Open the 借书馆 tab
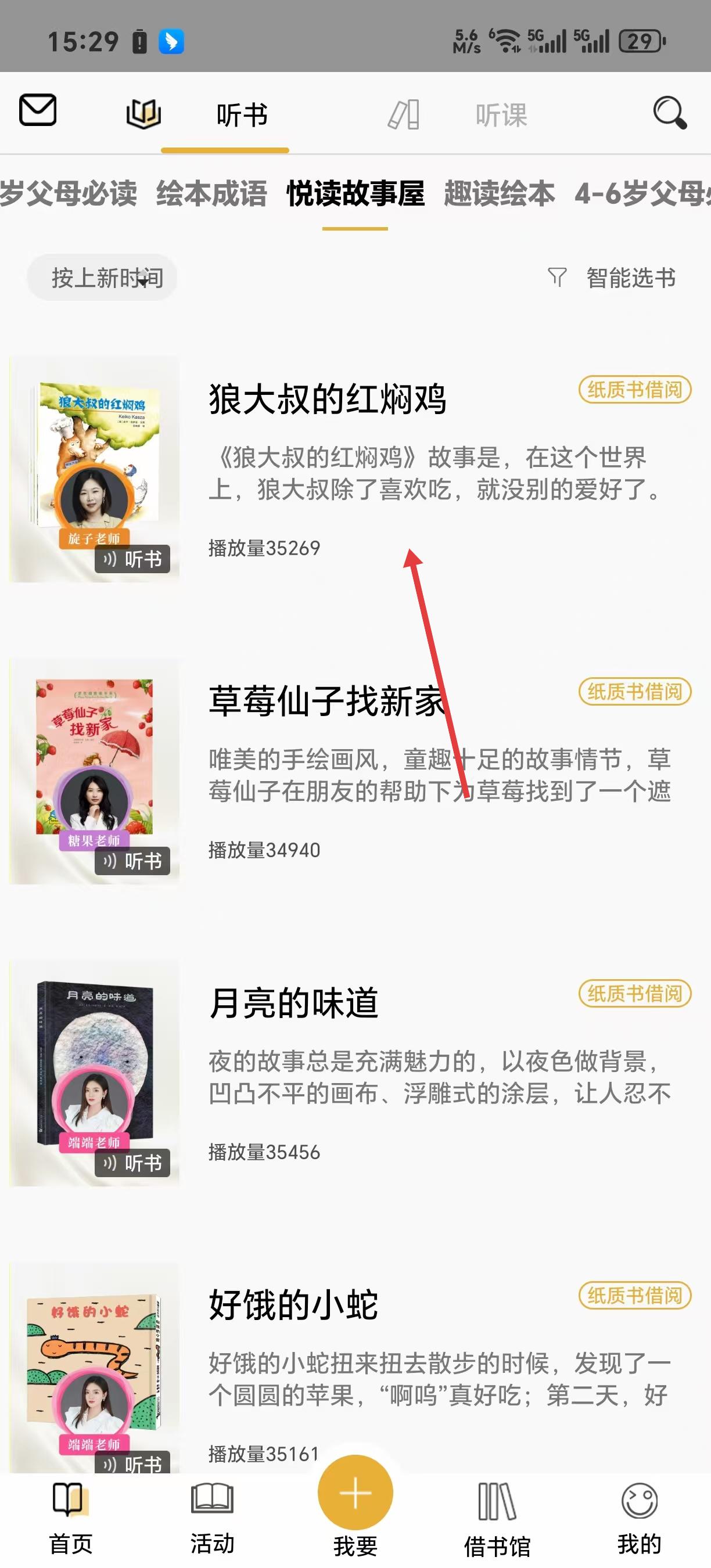Viewport: 711px width, 1568px height. (x=497, y=1517)
